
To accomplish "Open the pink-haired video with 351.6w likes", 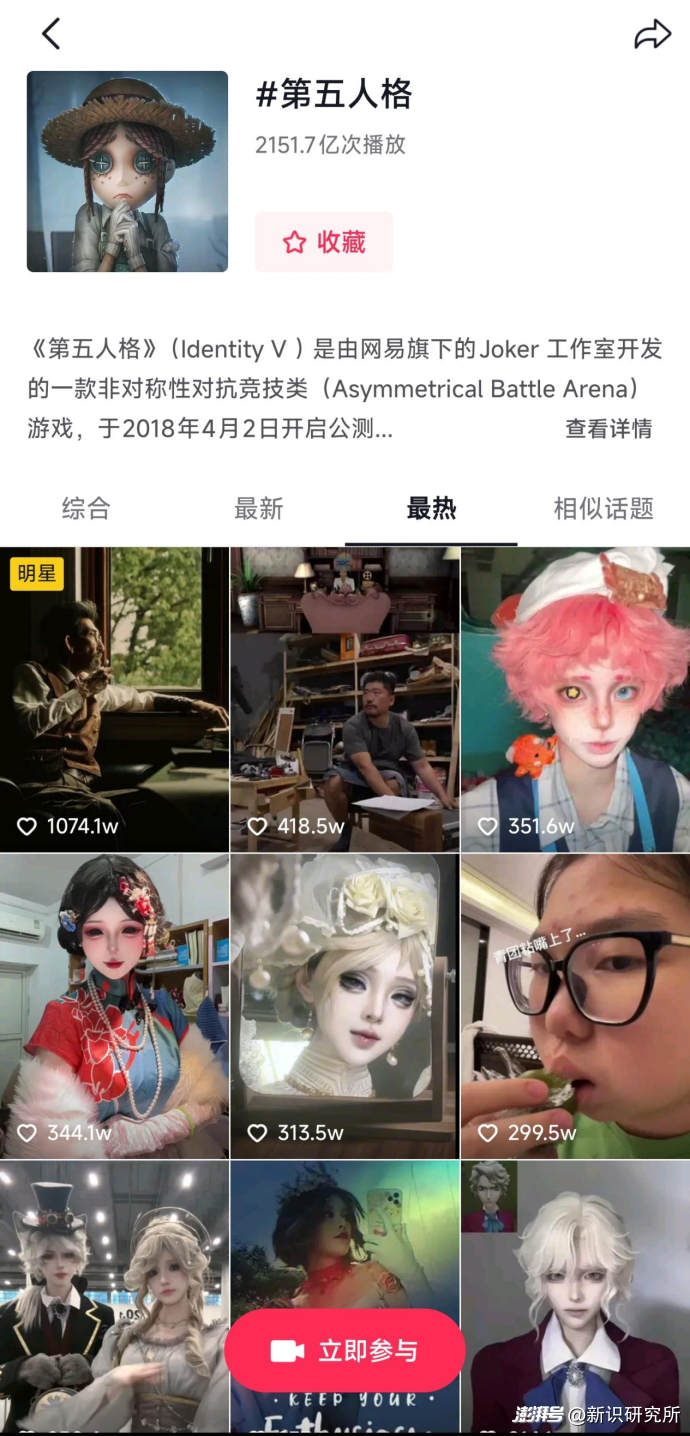I will [575, 700].
